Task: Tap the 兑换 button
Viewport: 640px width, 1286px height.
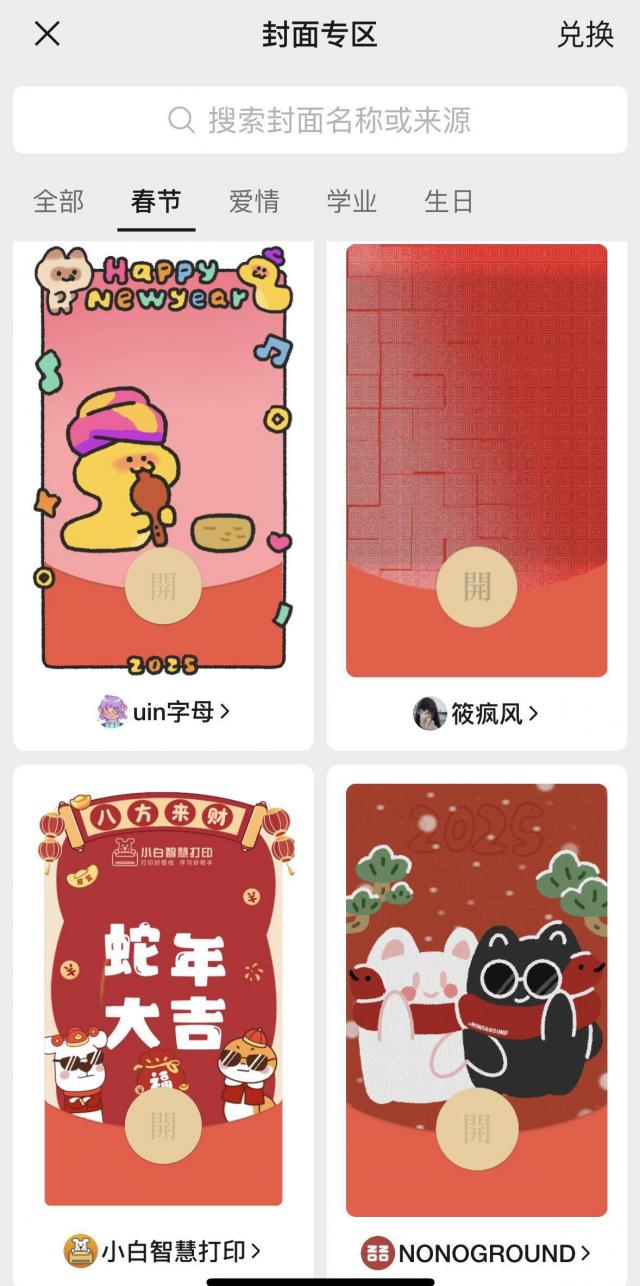Action: tap(585, 34)
